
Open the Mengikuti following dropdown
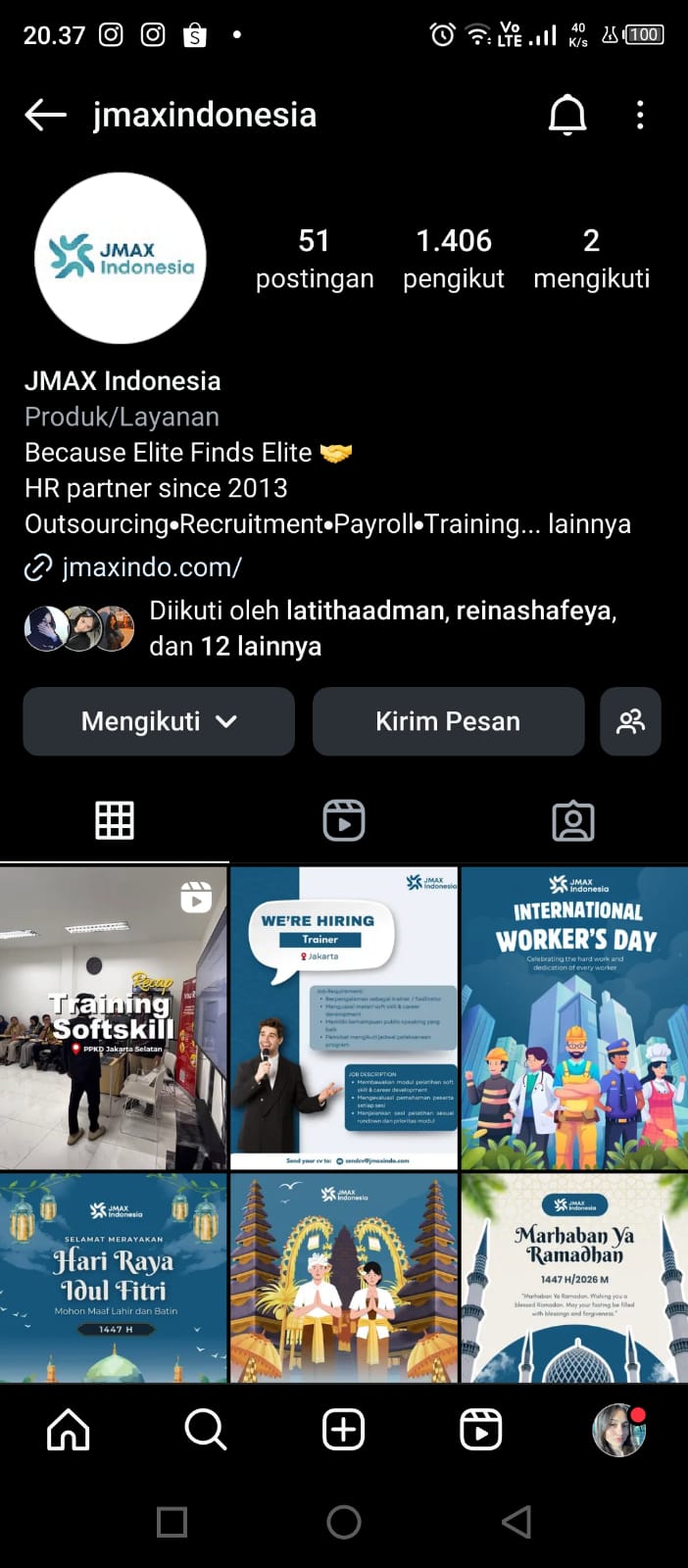tap(159, 721)
